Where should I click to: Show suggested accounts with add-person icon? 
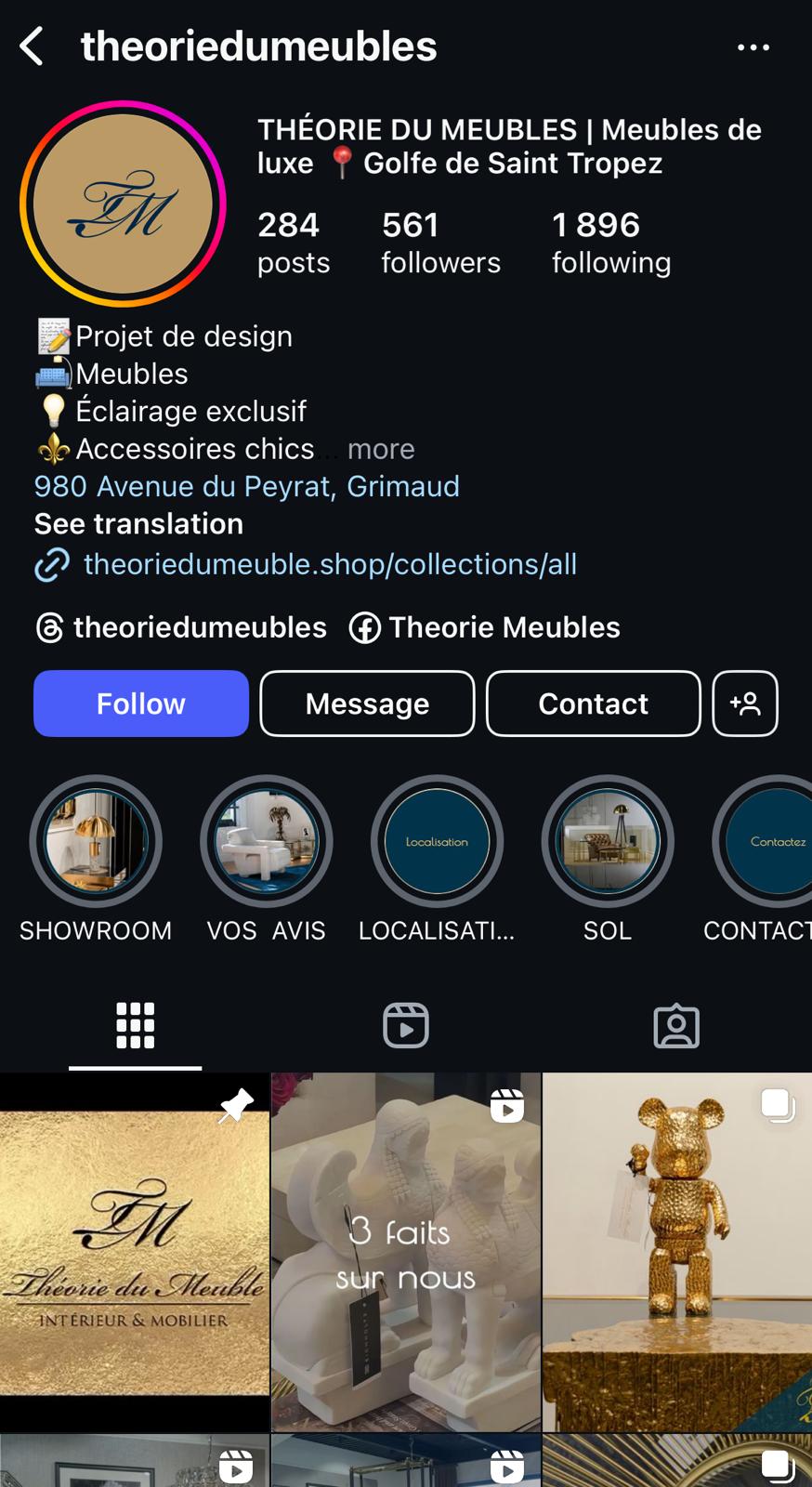click(x=745, y=704)
